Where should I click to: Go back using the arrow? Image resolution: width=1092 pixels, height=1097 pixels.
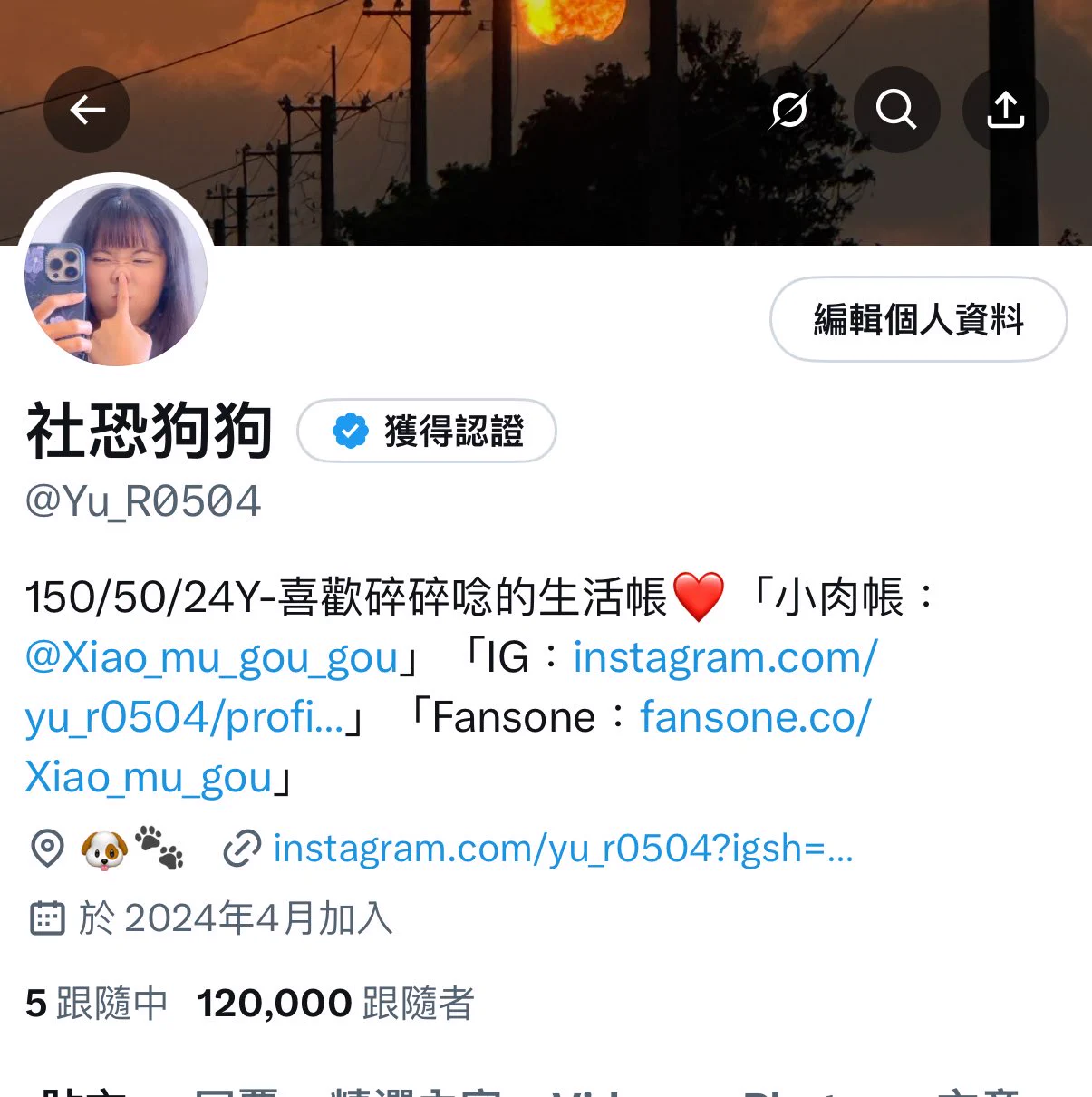[87, 110]
